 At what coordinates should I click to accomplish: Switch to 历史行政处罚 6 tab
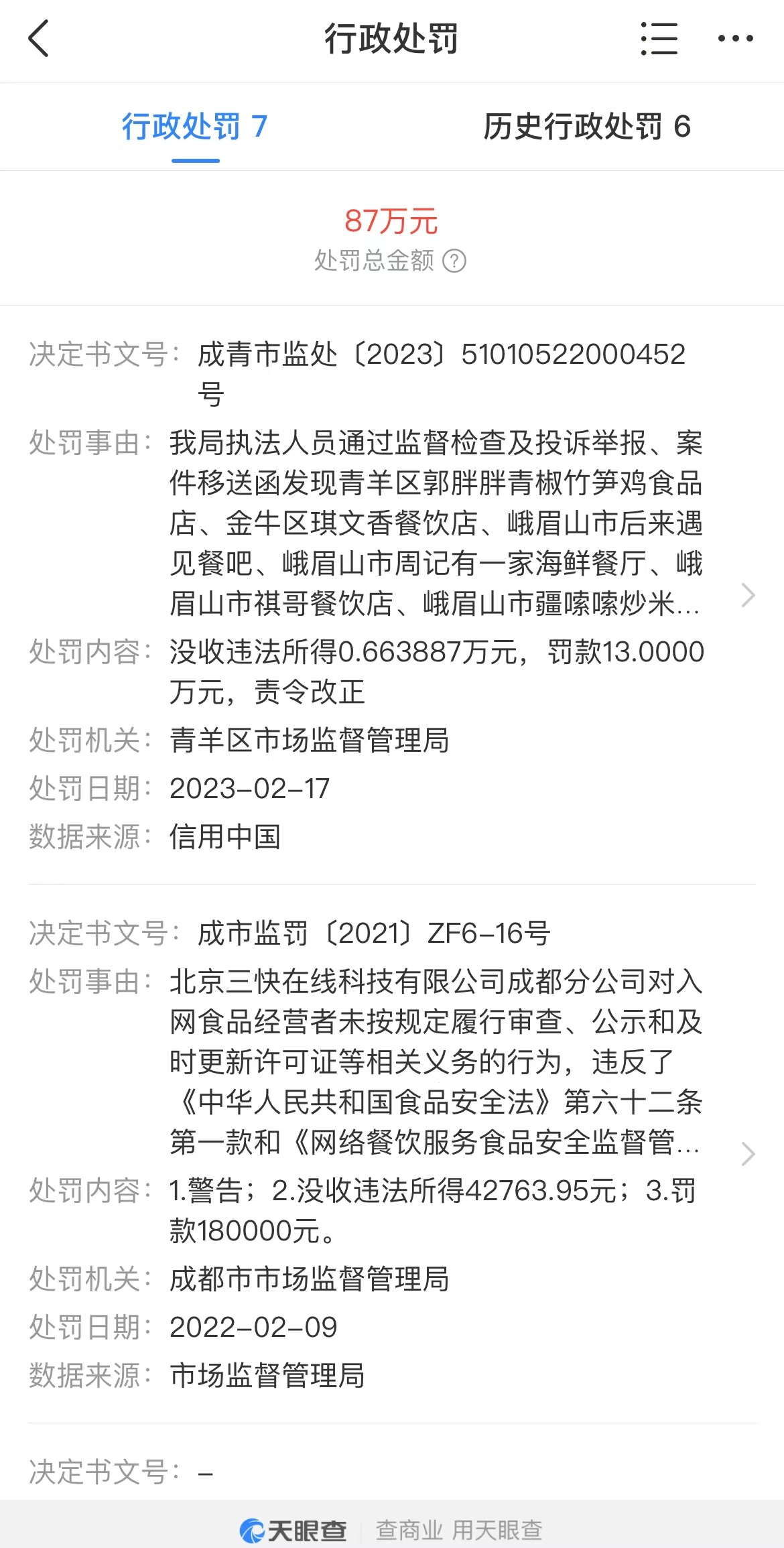[x=587, y=127]
